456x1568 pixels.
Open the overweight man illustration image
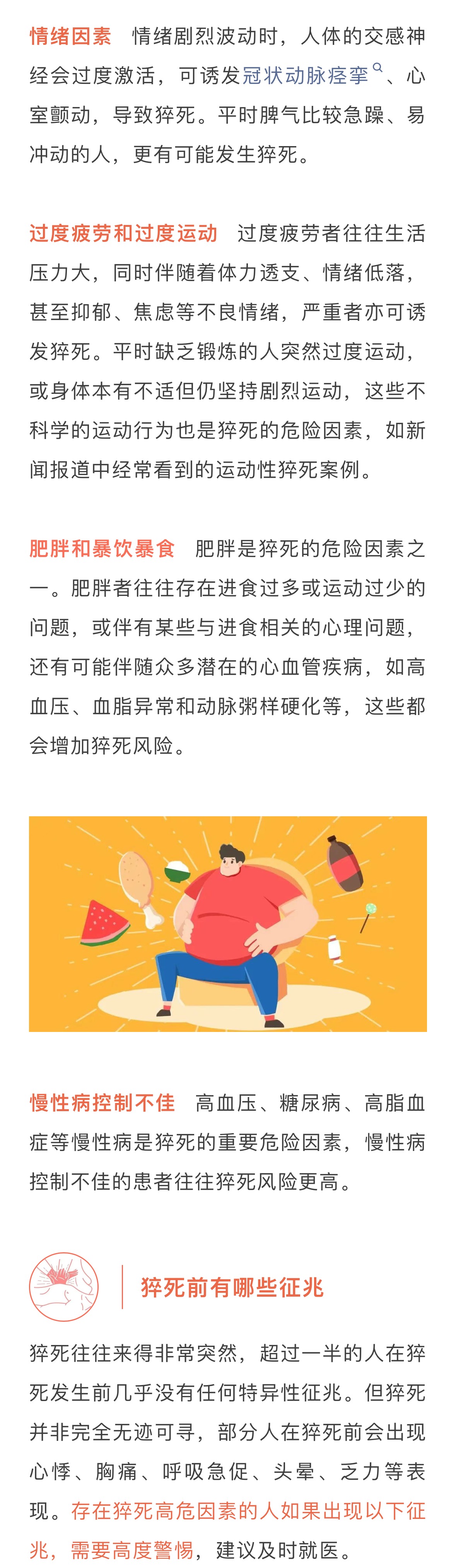(x=228, y=924)
